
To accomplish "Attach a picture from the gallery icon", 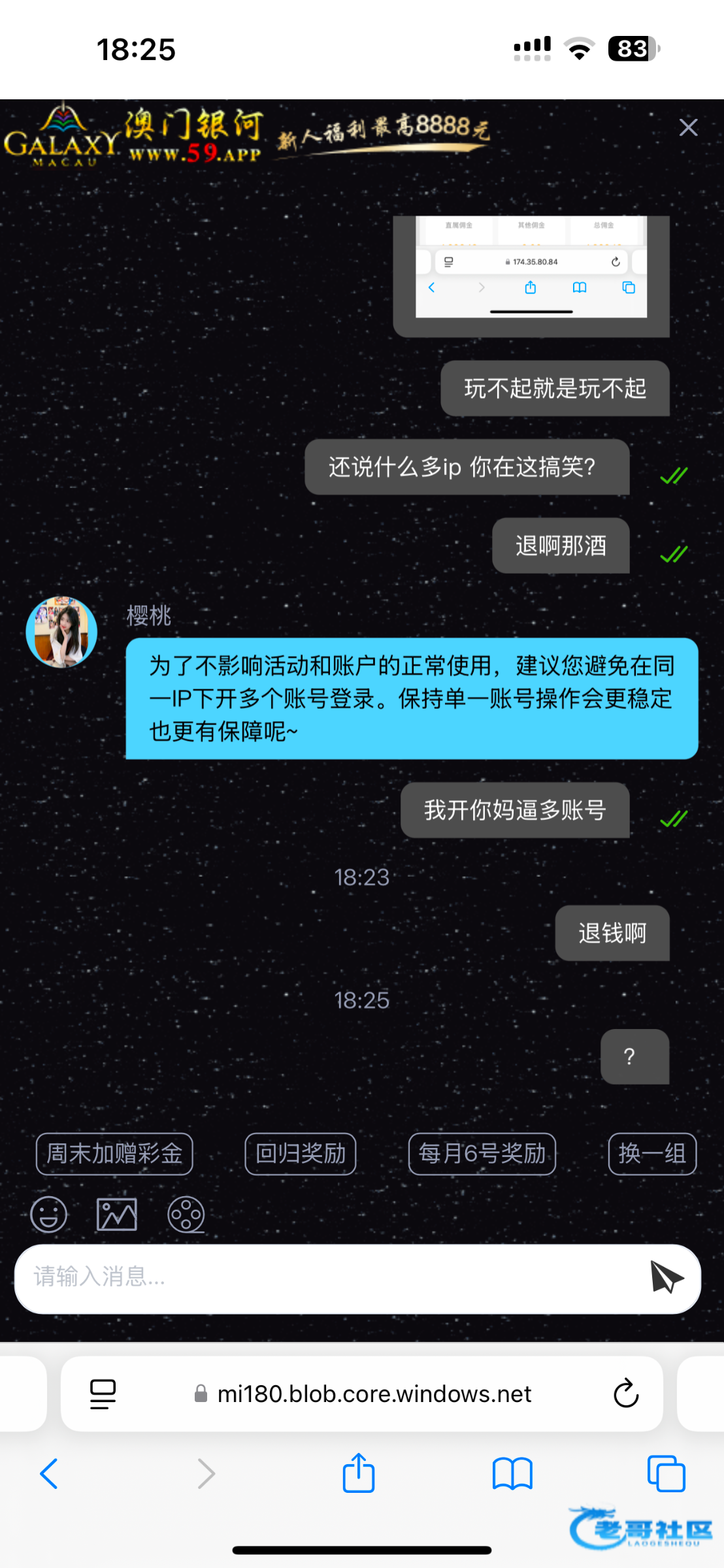I will (117, 1215).
